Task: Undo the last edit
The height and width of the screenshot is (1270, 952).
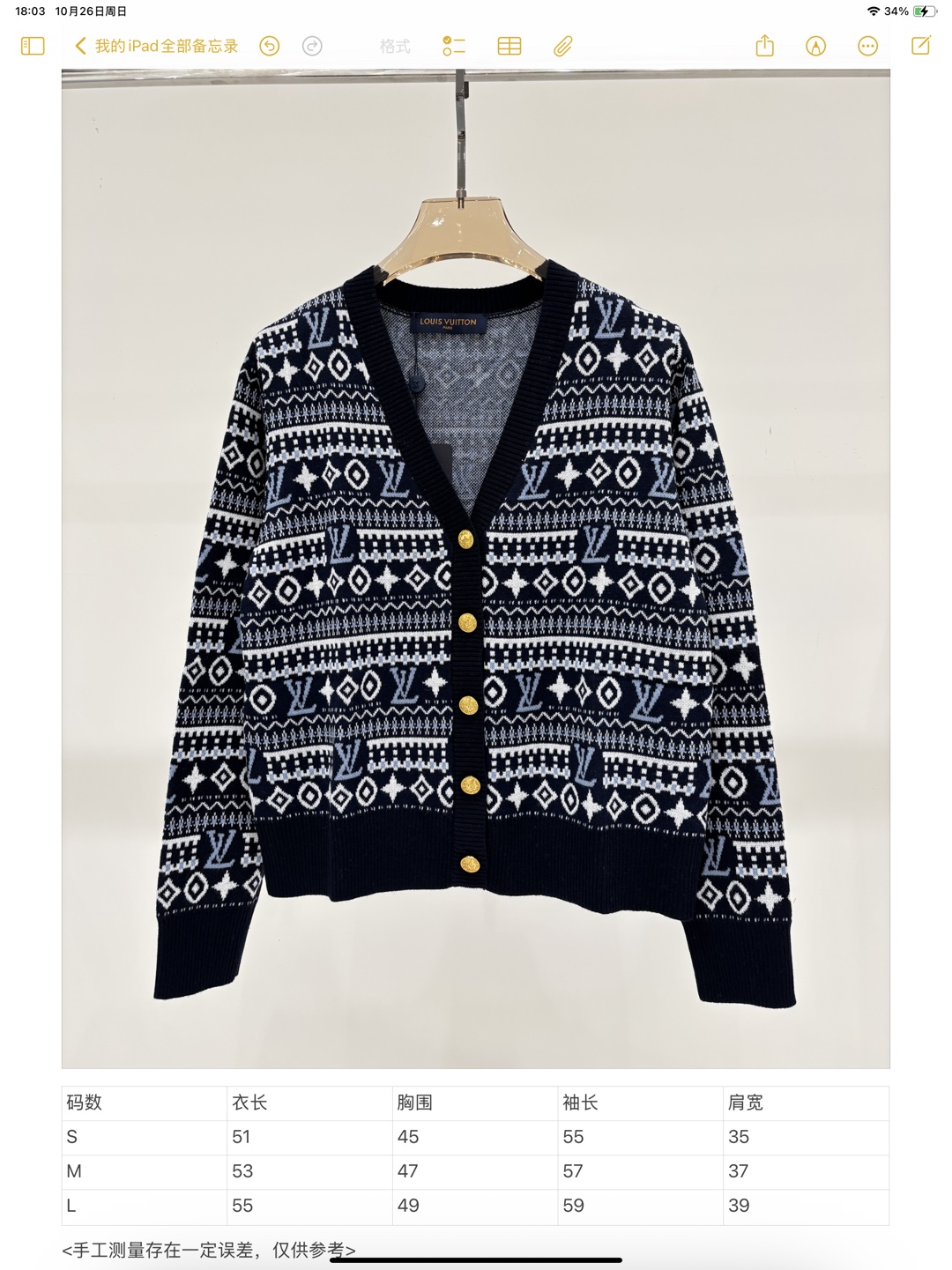Action: click(x=270, y=46)
